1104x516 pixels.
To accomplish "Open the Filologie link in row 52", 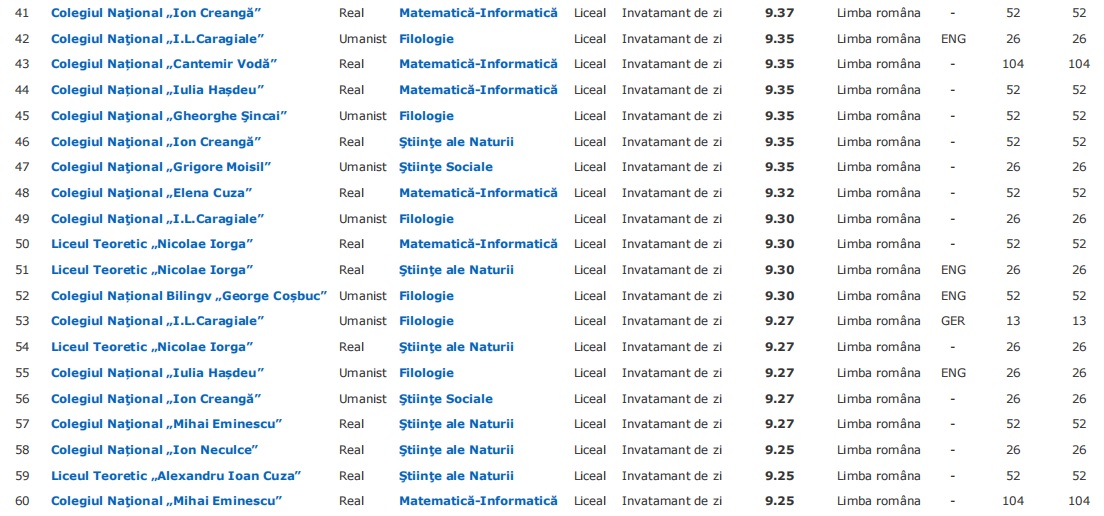I will point(427,296).
